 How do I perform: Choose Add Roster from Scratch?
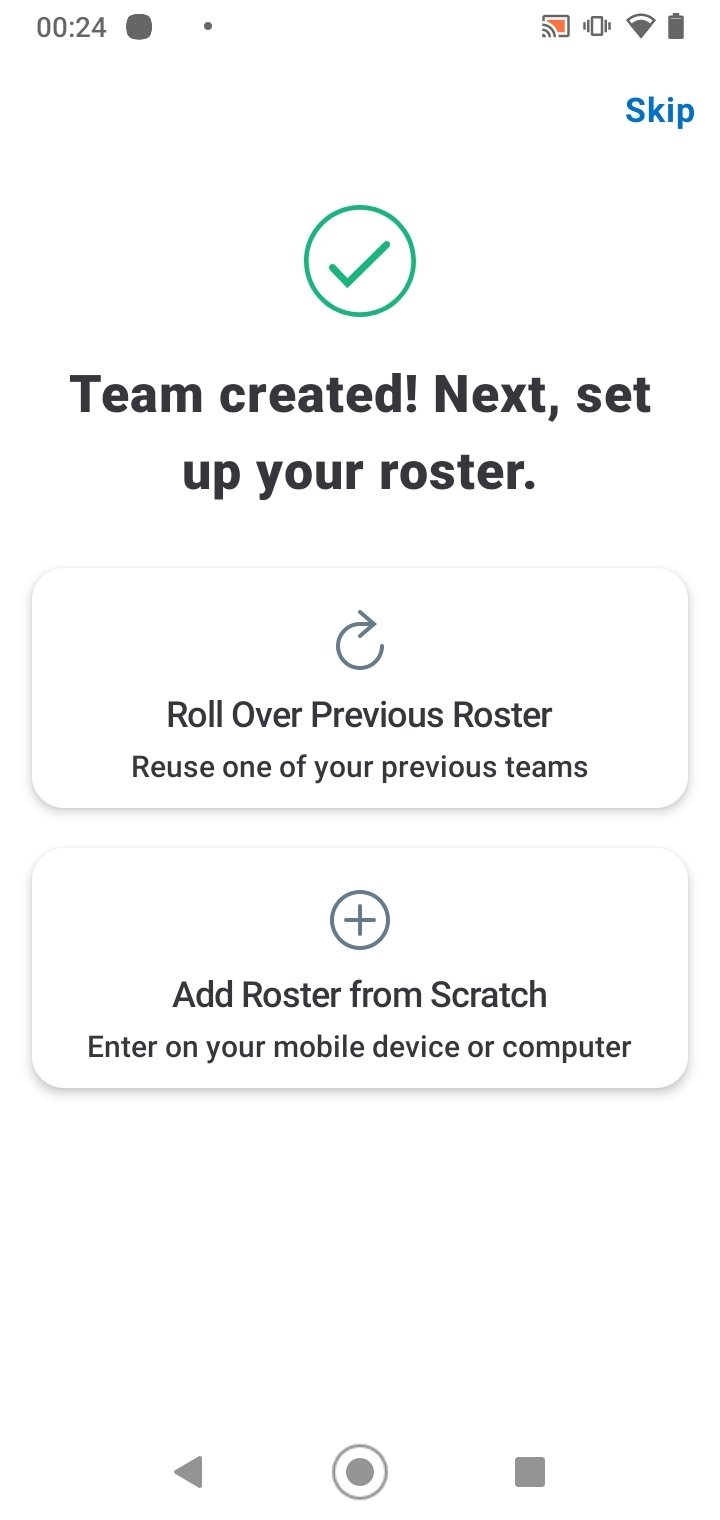pyautogui.click(x=360, y=968)
